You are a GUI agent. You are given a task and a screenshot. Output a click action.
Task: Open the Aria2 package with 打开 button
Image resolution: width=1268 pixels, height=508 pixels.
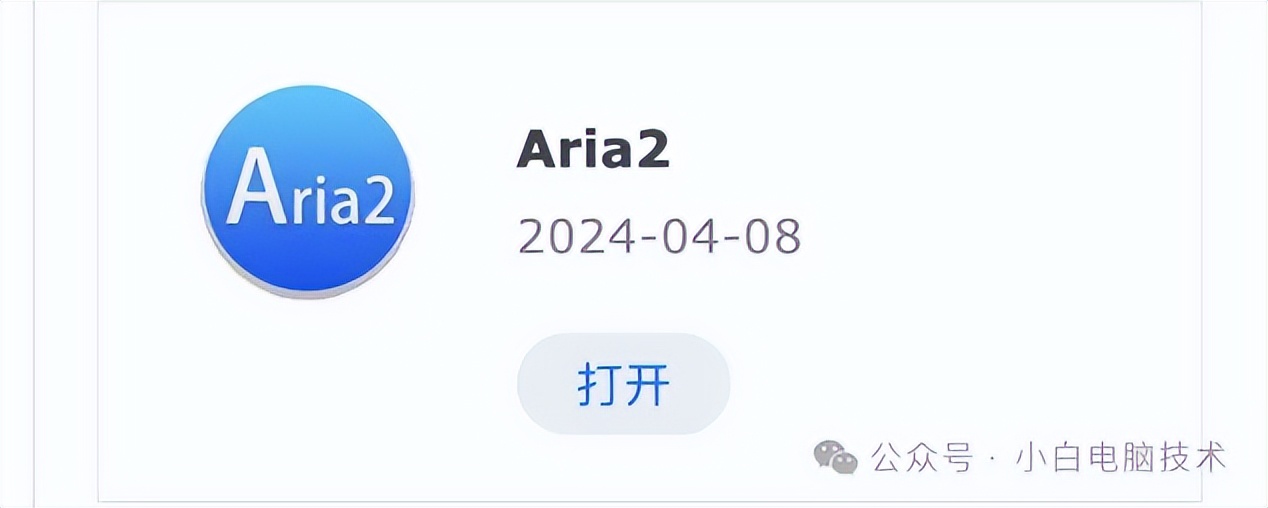[623, 384]
